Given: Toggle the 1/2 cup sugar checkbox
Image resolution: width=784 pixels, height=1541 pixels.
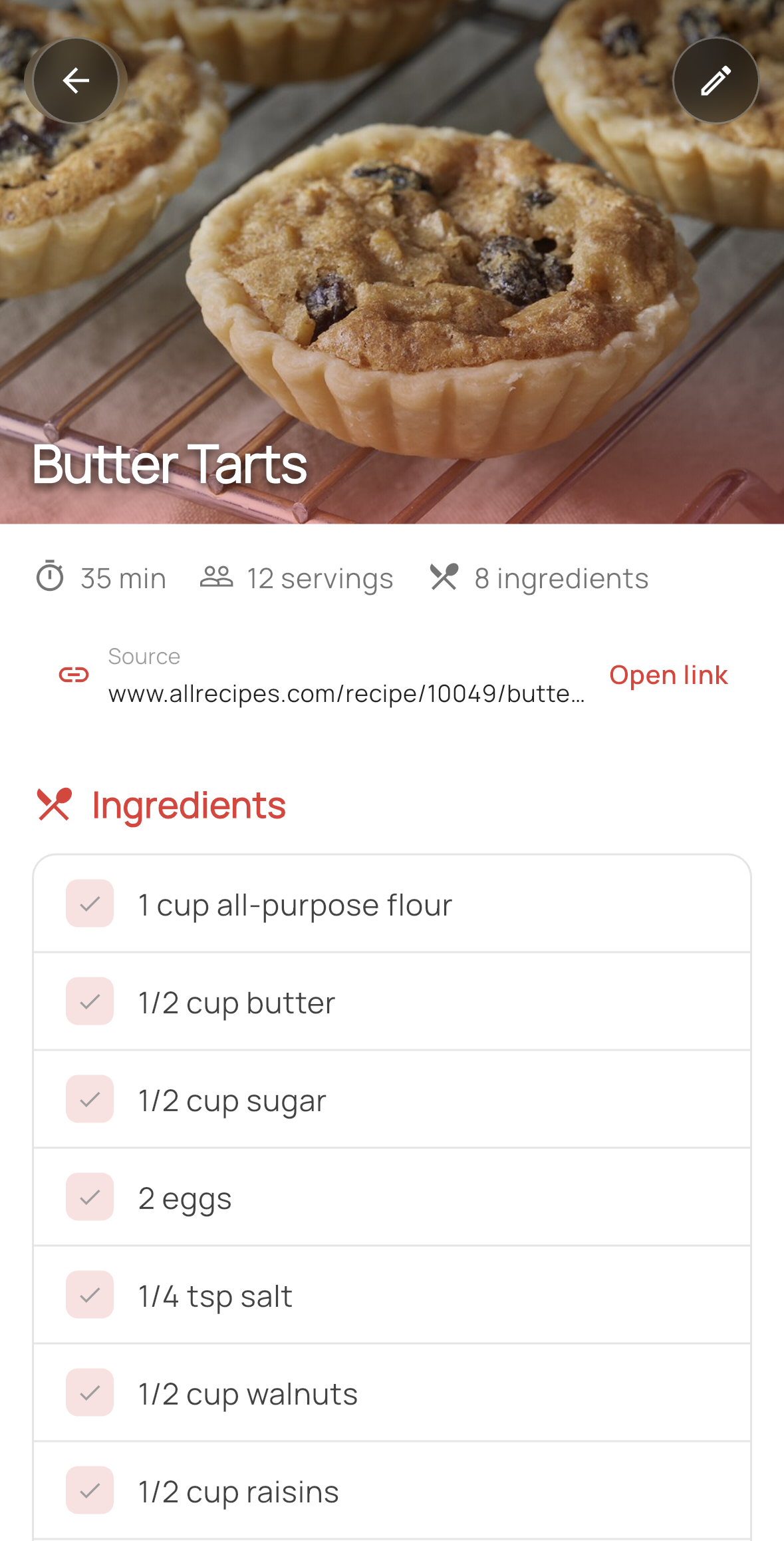Looking at the screenshot, I should tap(90, 1100).
